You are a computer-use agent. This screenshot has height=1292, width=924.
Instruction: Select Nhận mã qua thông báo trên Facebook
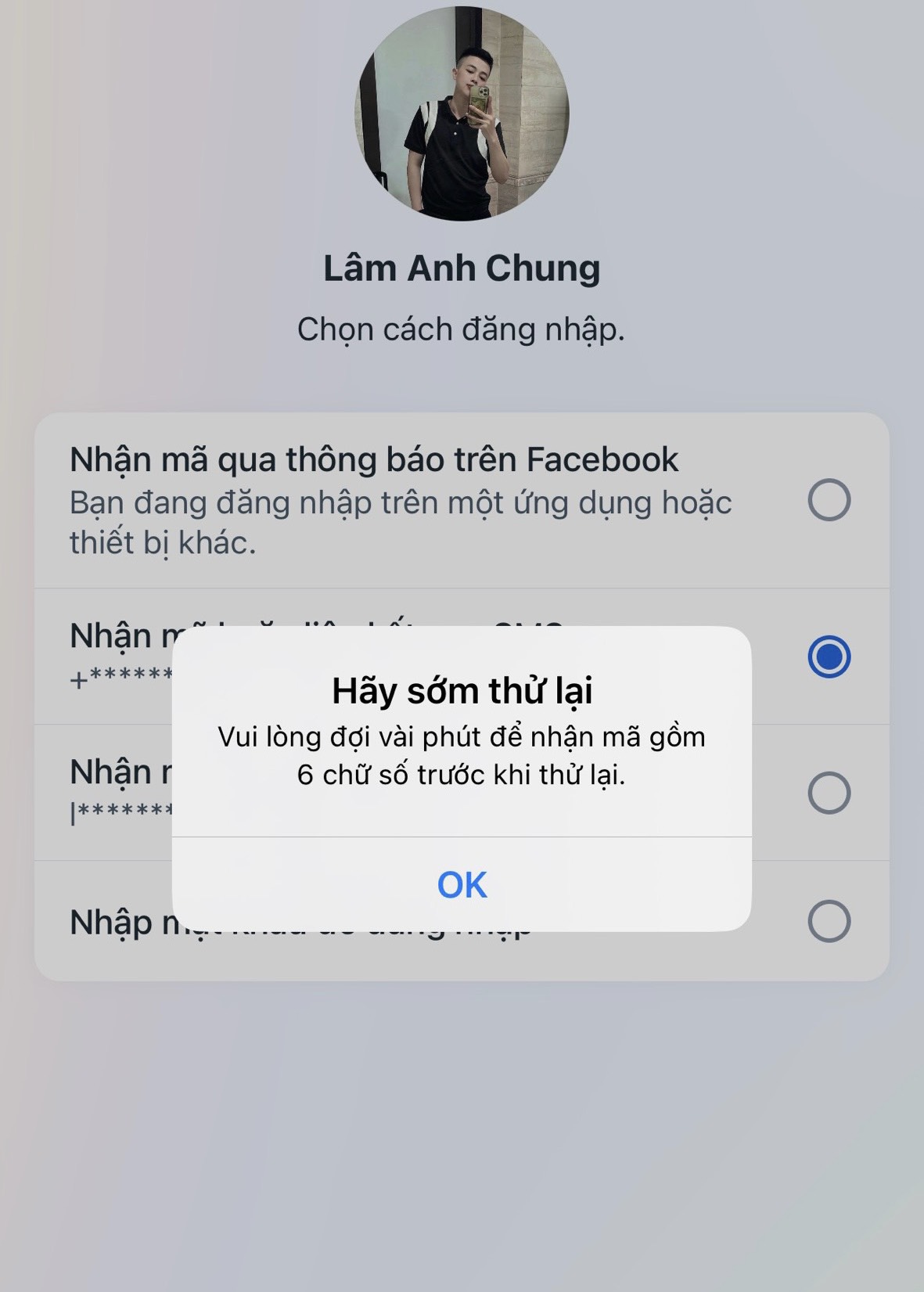[829, 500]
